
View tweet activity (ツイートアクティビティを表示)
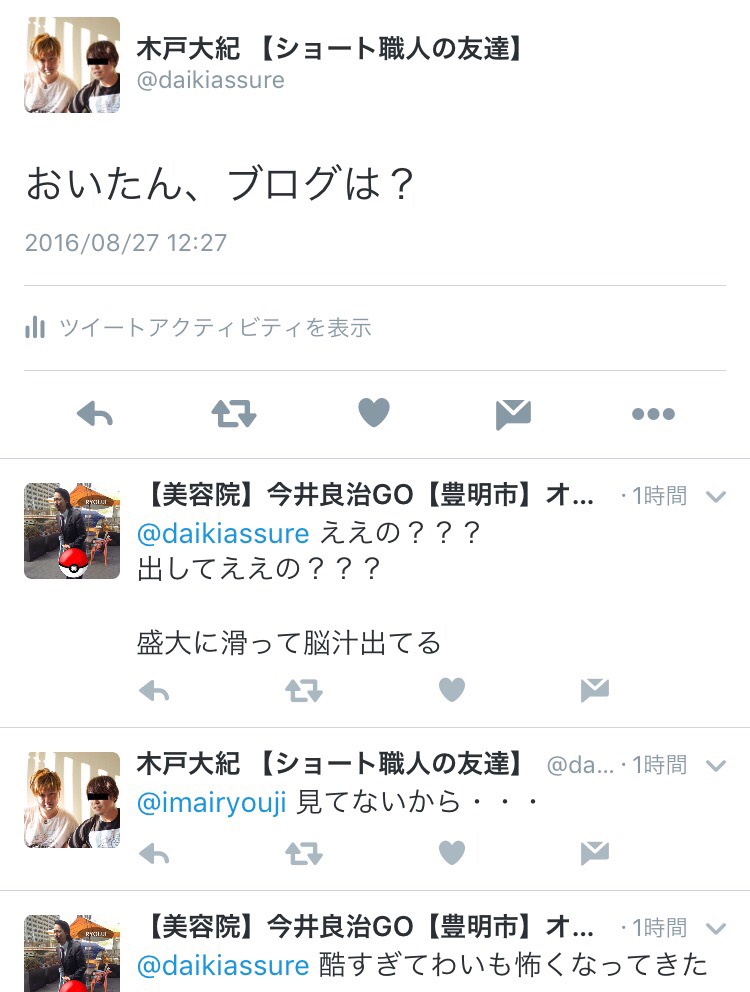click(199, 327)
